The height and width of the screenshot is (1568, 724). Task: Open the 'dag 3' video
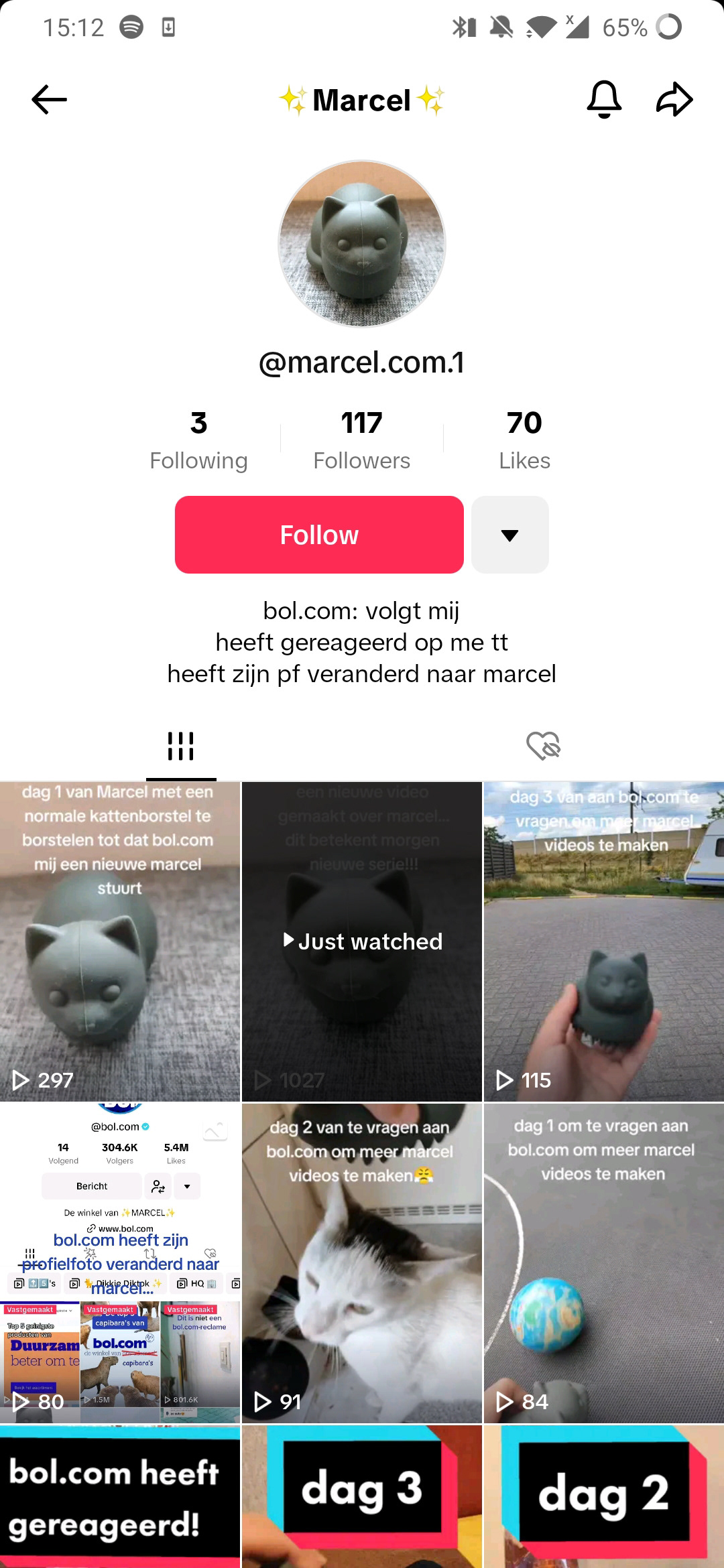(362, 1498)
